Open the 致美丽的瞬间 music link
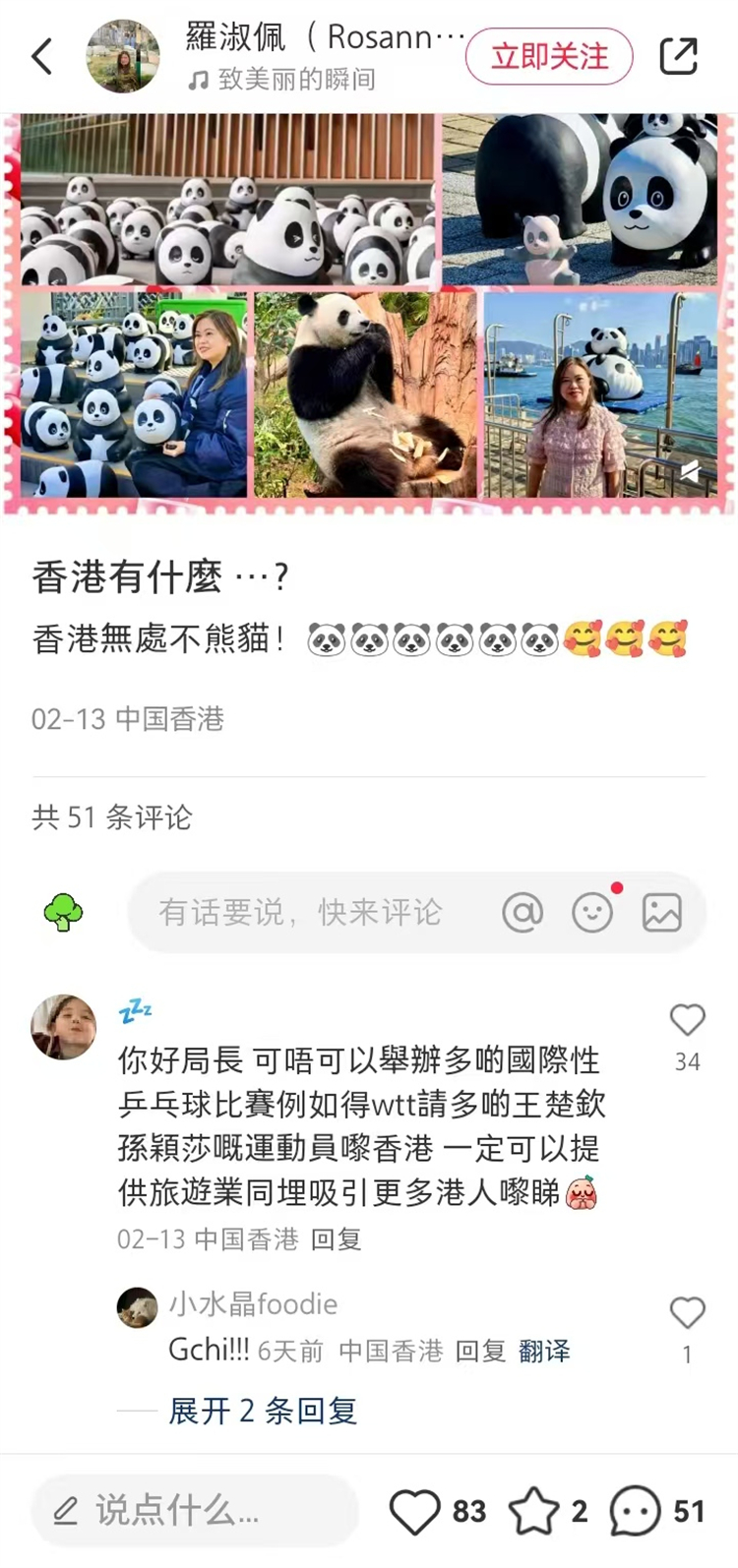Screen dimensions: 738x1568 click(x=295, y=79)
